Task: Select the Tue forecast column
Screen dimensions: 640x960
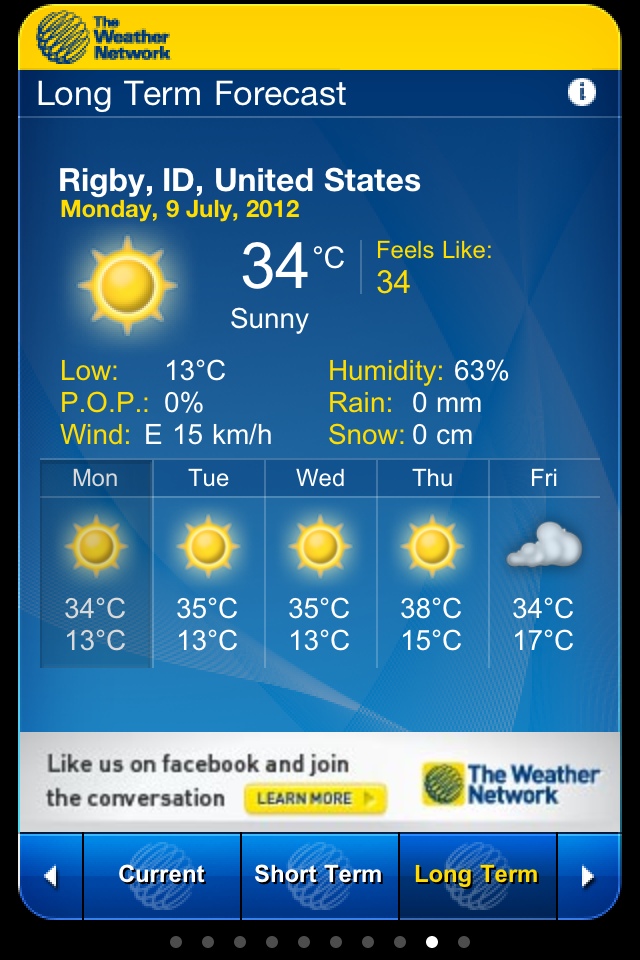Action: 208,565
